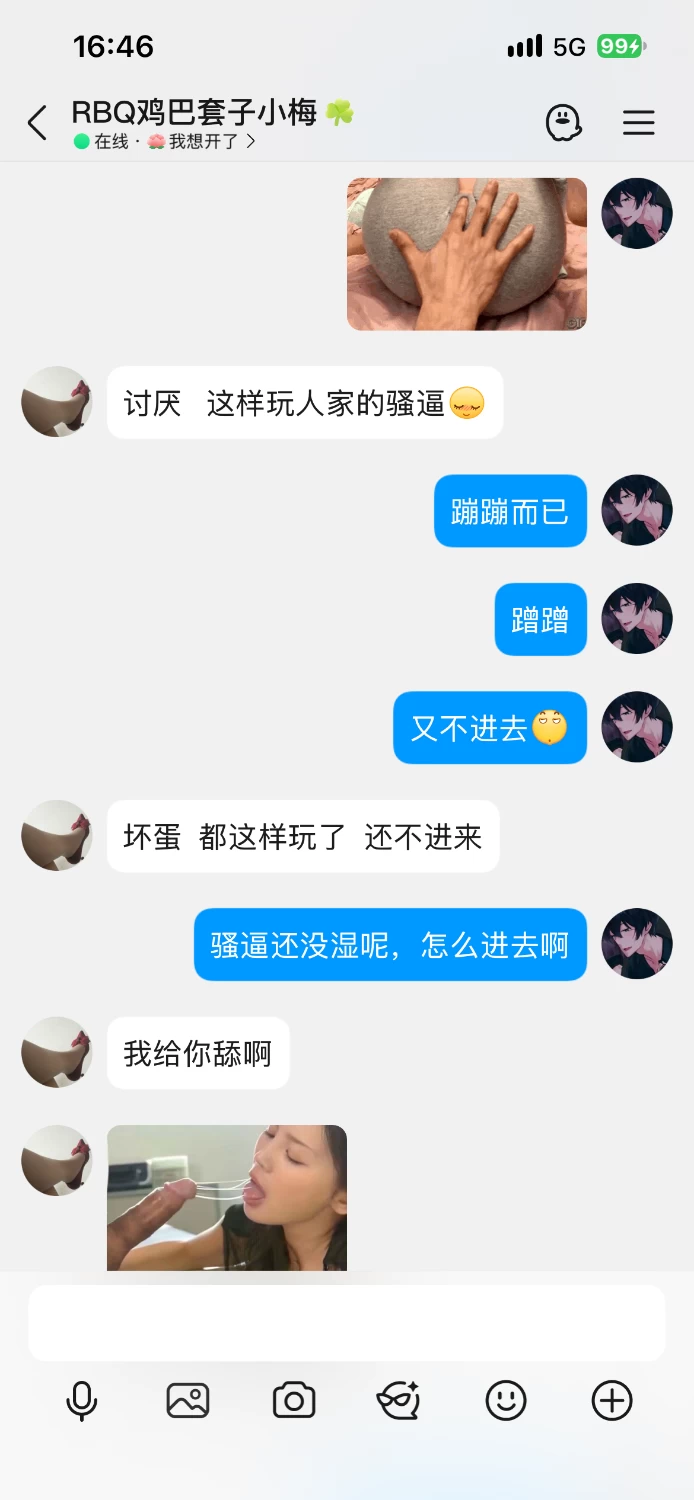Tap my avatar beside the 蹭蹭 message
Screen dimensions: 694x1500
coord(637,619)
